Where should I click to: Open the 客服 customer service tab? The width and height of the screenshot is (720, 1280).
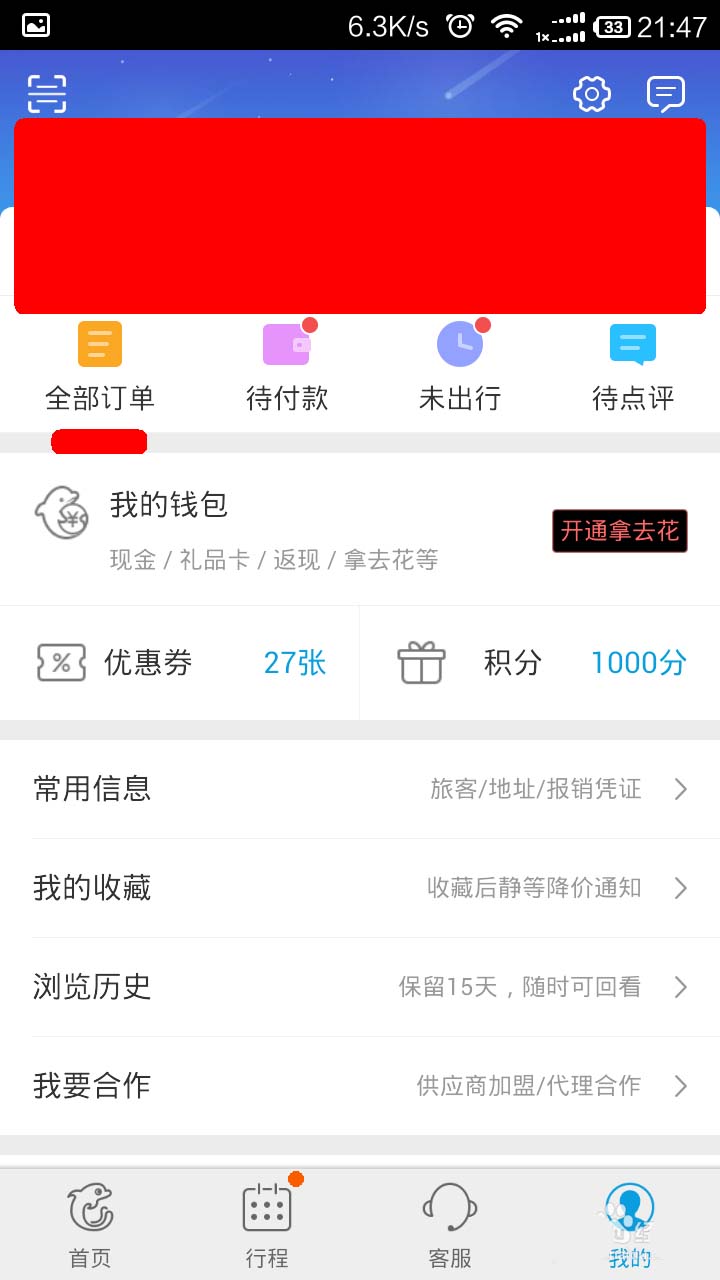point(449,1225)
